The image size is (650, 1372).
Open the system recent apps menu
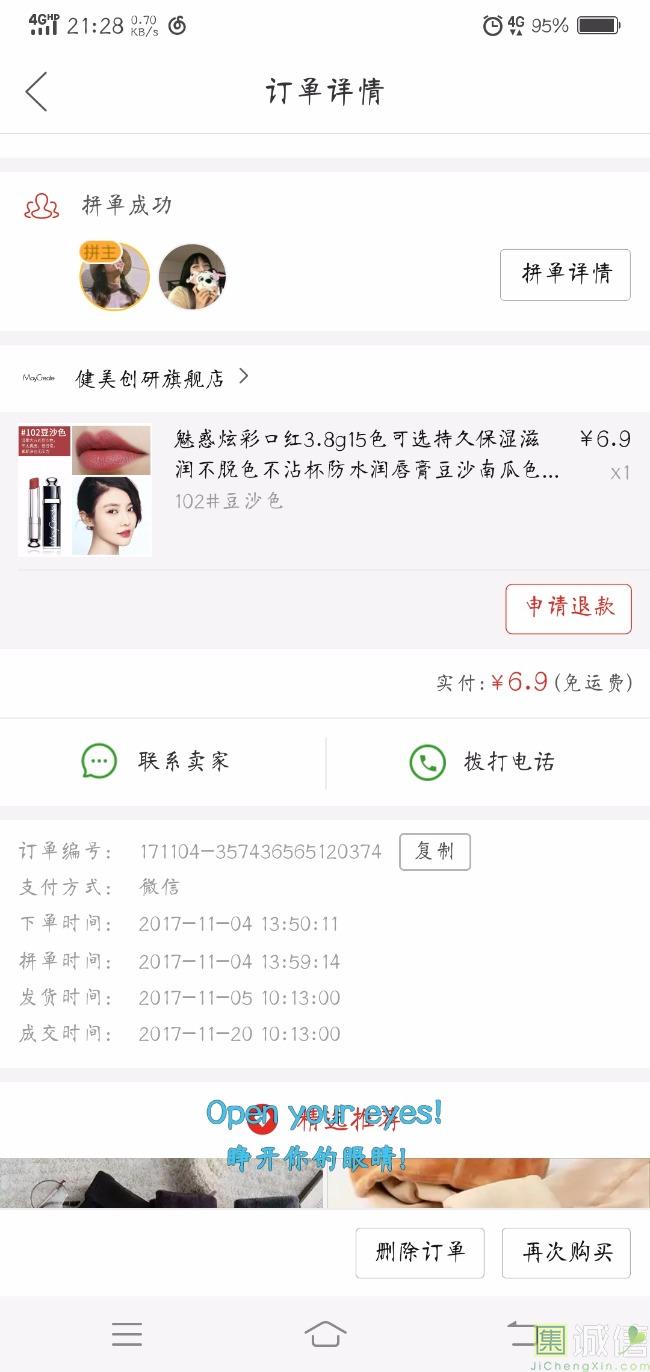point(127,1334)
